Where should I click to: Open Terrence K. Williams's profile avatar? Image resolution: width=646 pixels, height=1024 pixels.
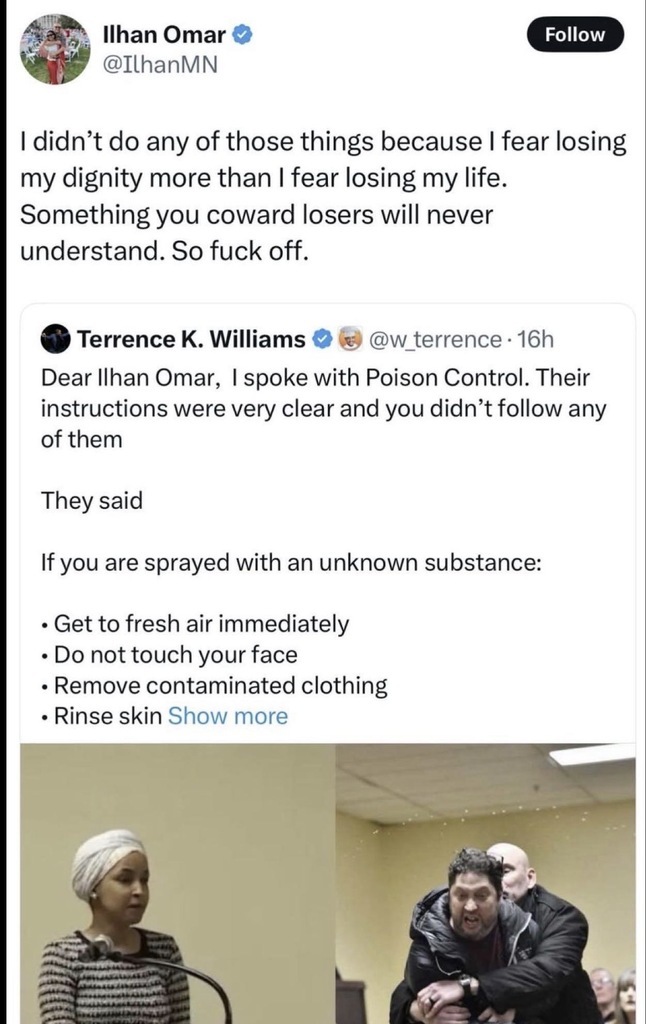pos(55,340)
